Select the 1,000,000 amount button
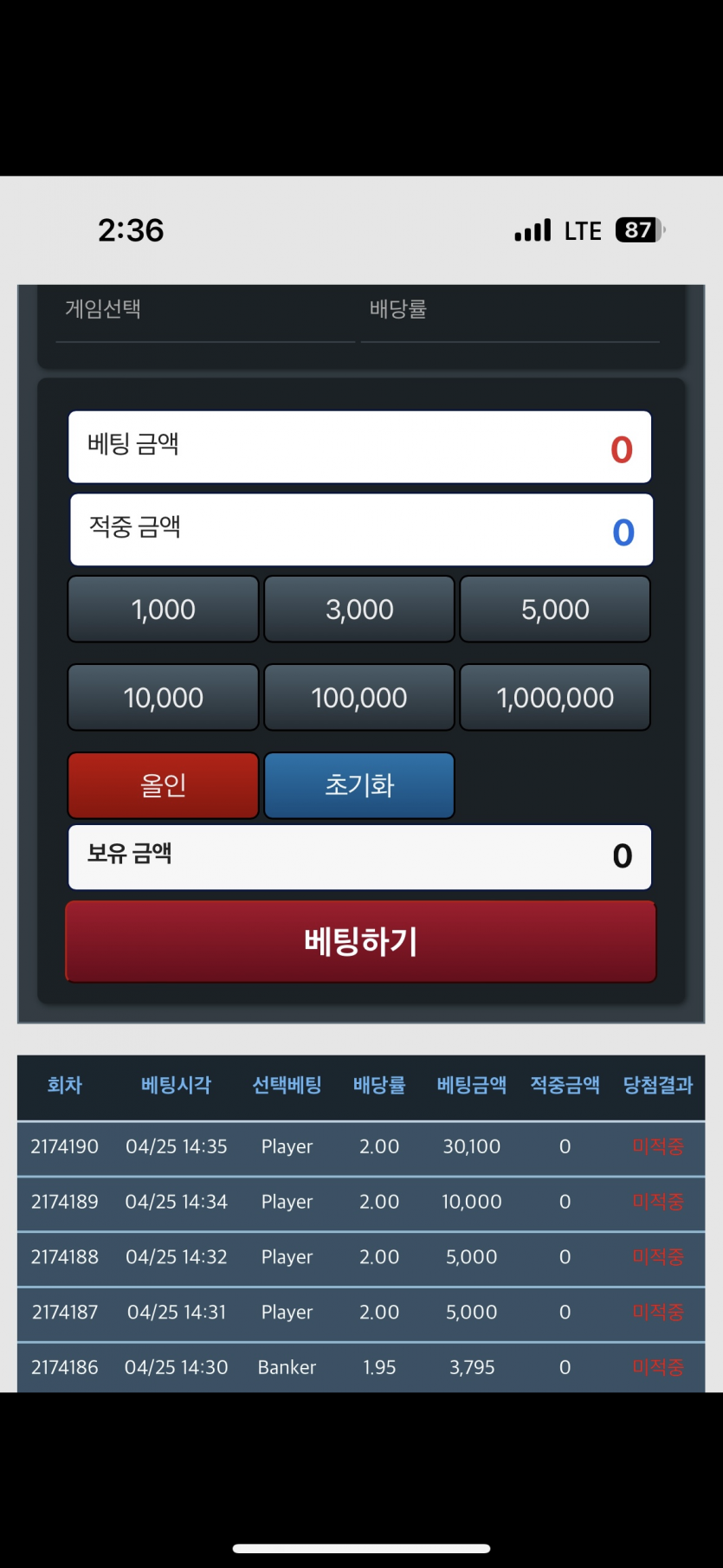723x1568 pixels. point(555,698)
